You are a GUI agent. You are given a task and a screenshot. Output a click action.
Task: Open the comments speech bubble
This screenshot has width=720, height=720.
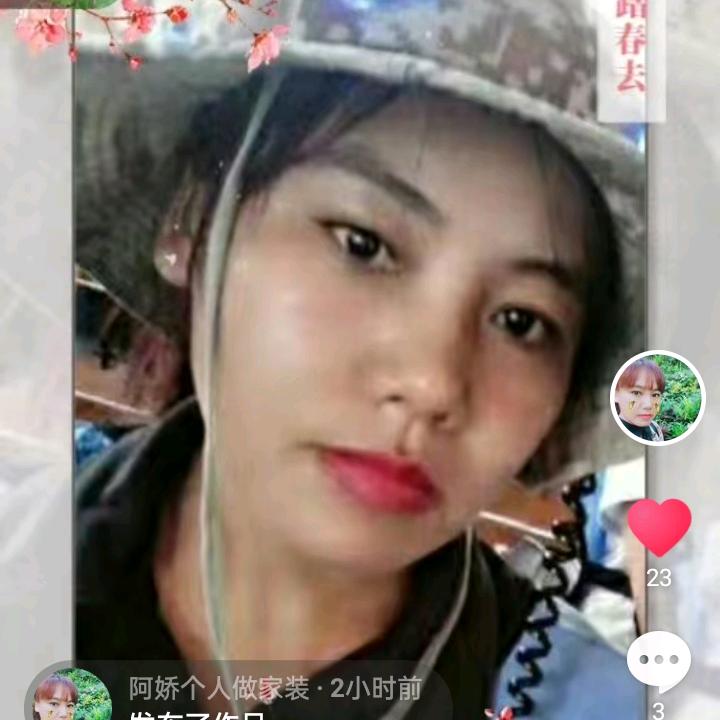(659, 660)
